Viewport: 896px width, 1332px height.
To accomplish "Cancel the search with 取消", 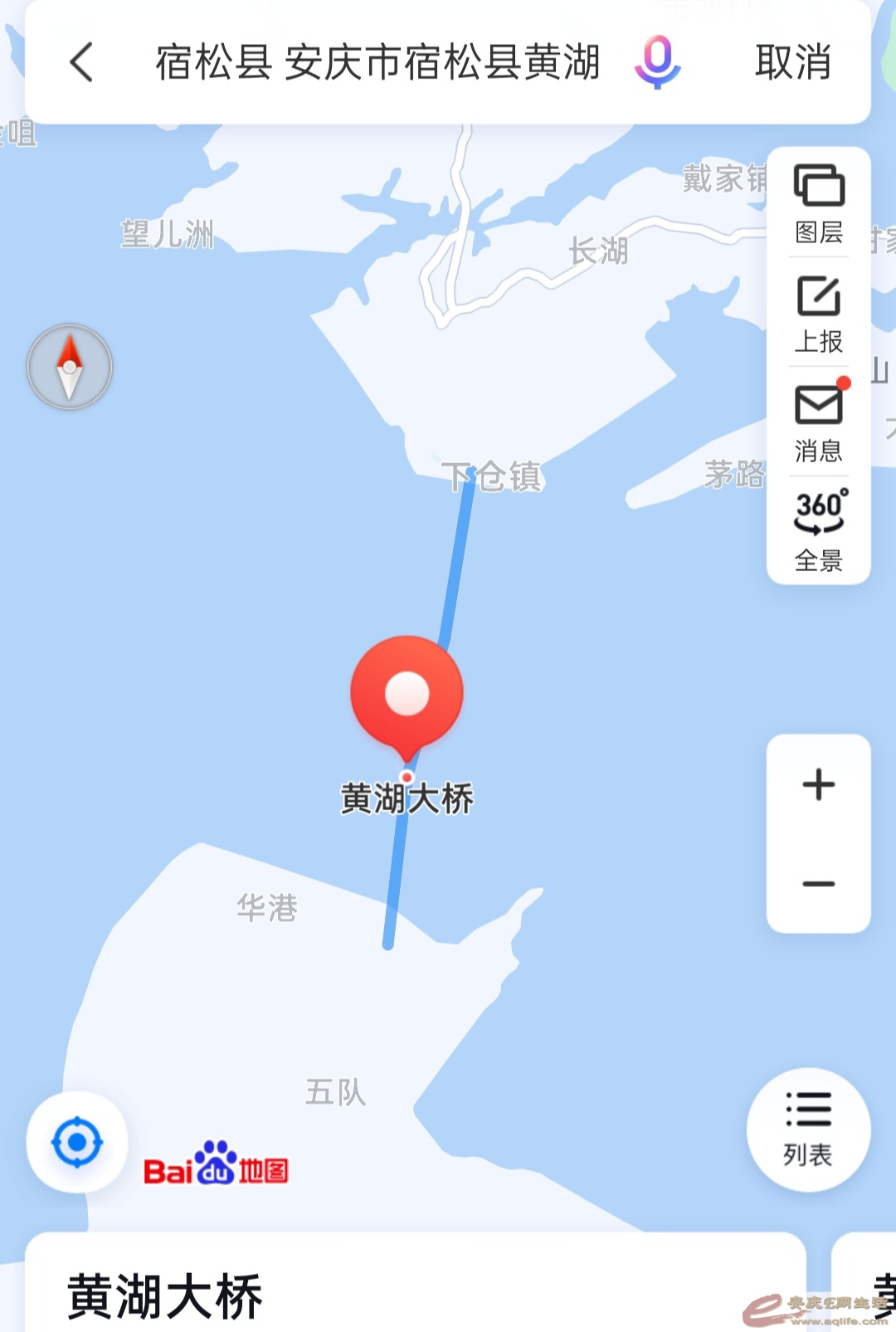I will 792,62.
